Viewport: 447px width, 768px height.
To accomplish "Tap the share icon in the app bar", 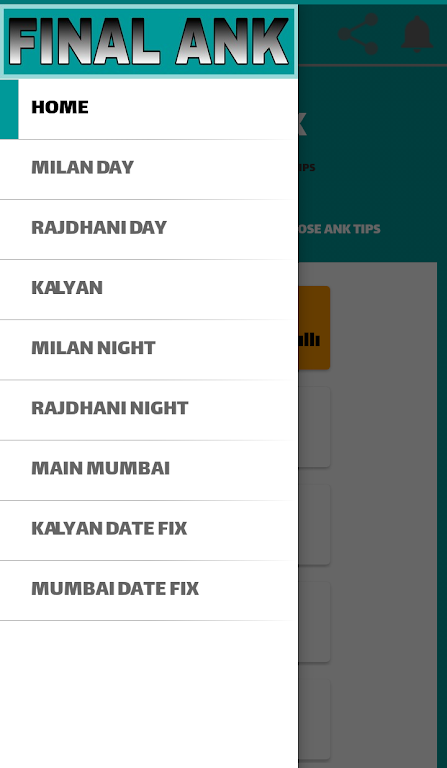I will [x=358, y=34].
